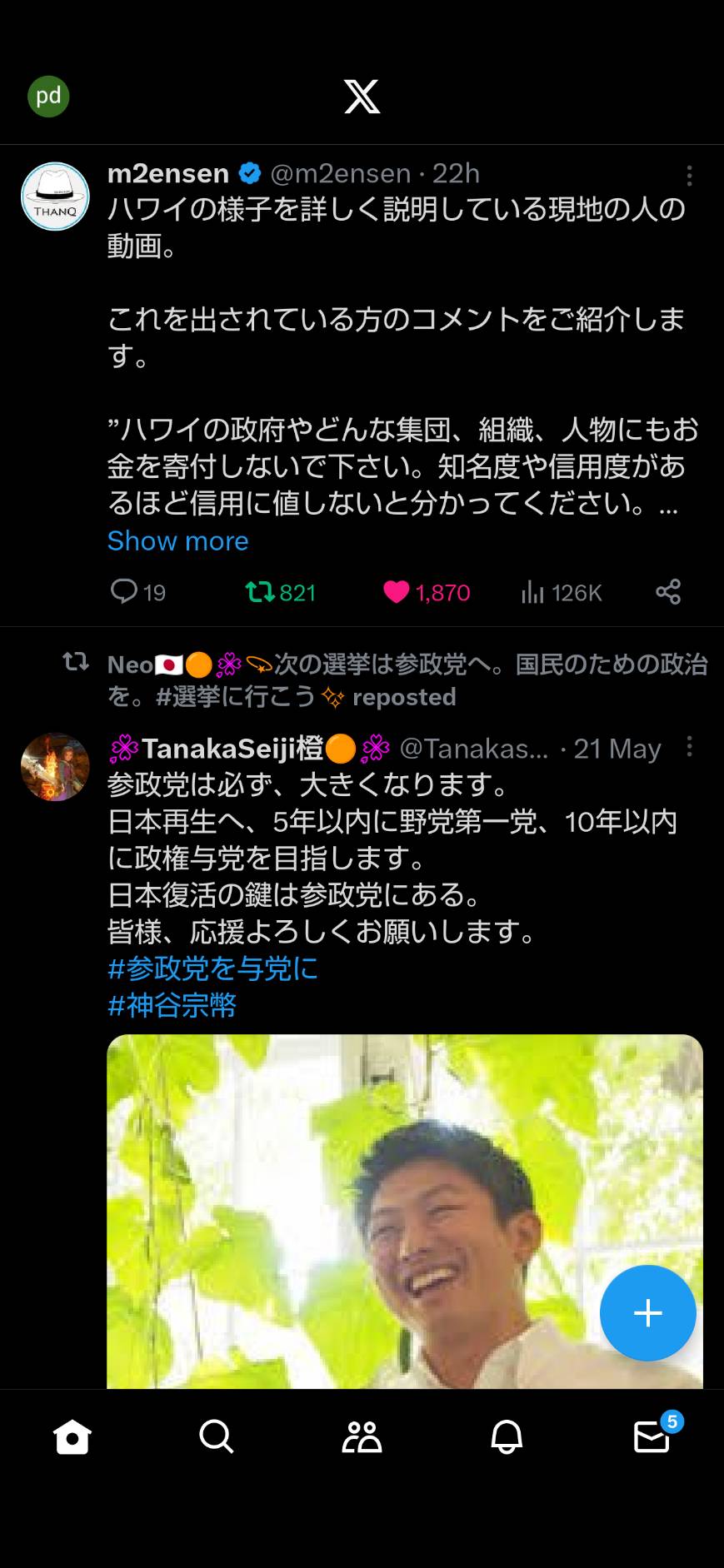Expand m2ensen's post with Show more
The height and width of the screenshot is (1568, 724).
[178, 541]
